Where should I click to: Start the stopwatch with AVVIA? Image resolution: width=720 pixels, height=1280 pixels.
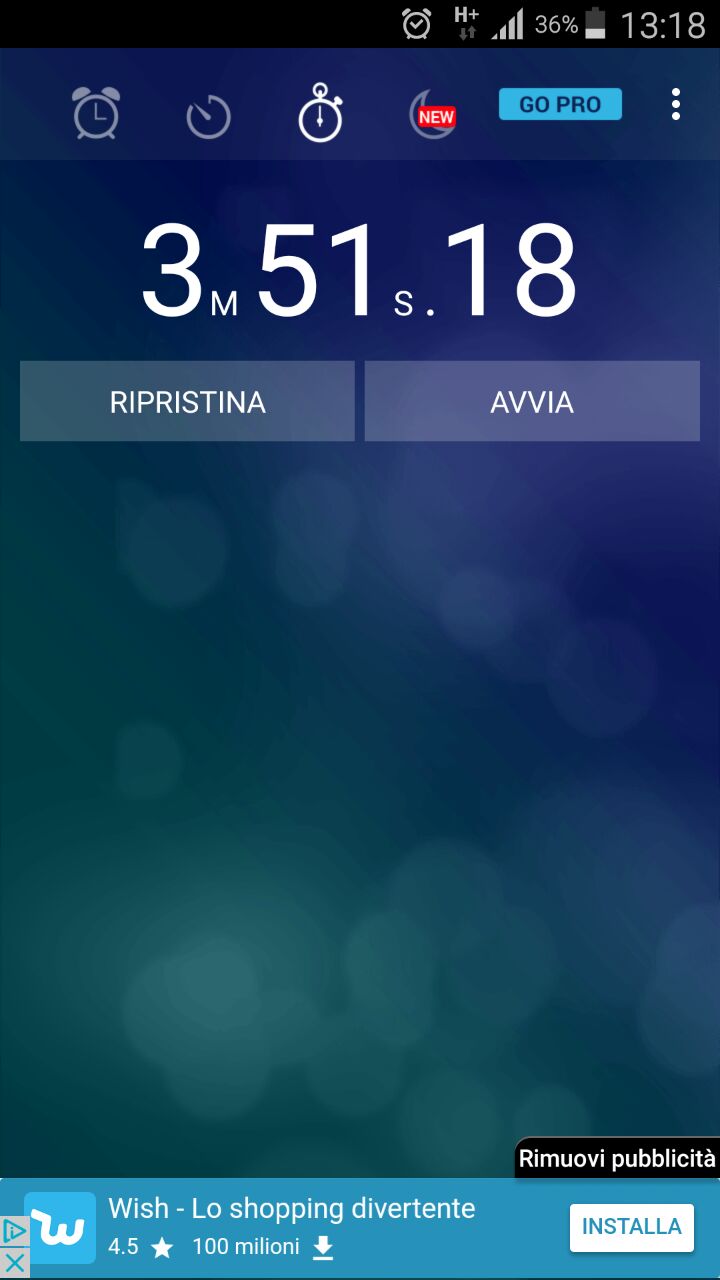[532, 401]
